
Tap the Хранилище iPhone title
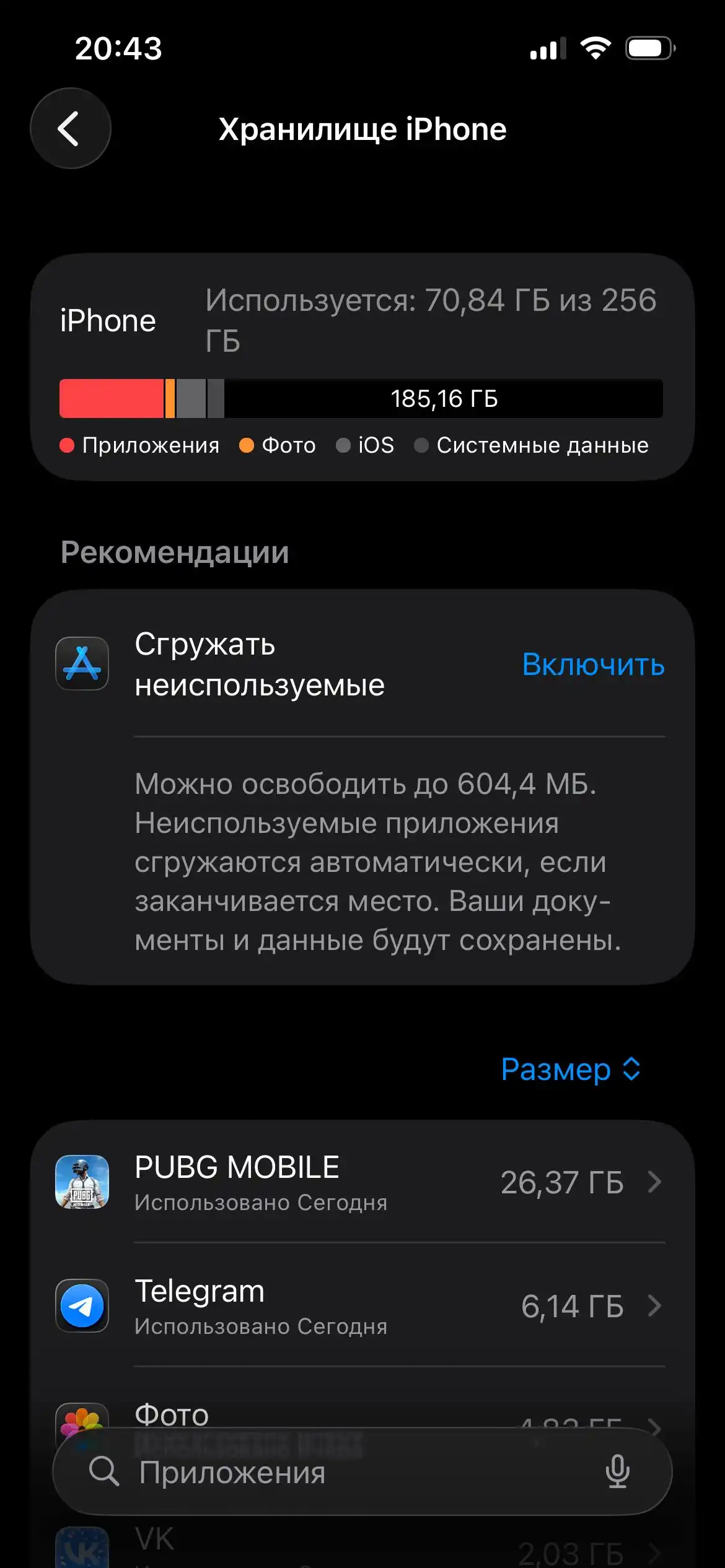pos(362,129)
